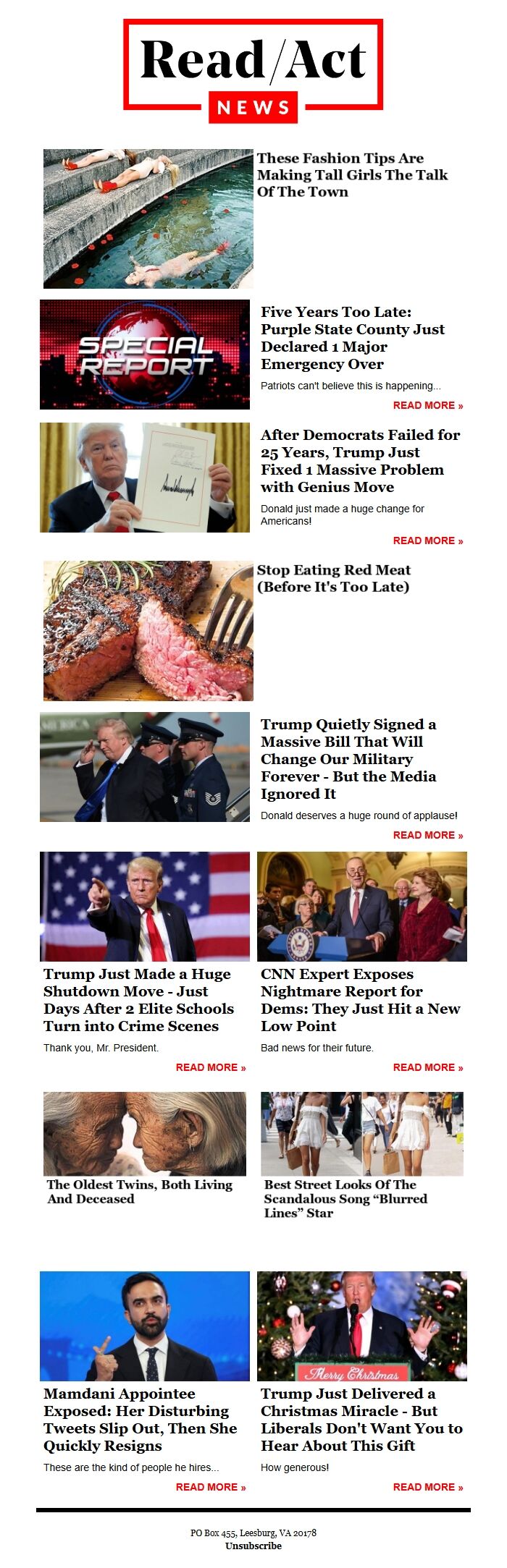Screen dimensions: 507x1568
Task: Tap READ MORE under Trump's Genius Move article
Action: coord(427,541)
